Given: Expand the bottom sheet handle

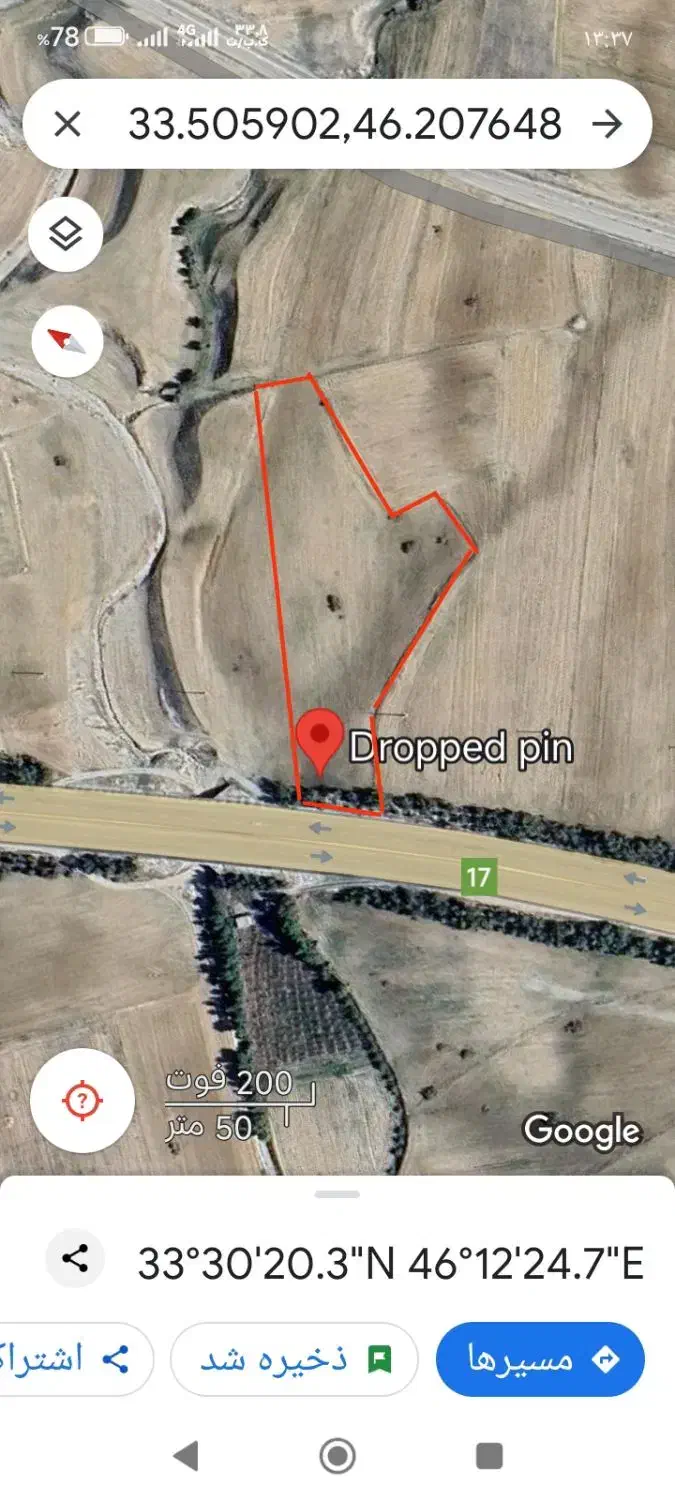Looking at the screenshot, I should tap(337, 1194).
